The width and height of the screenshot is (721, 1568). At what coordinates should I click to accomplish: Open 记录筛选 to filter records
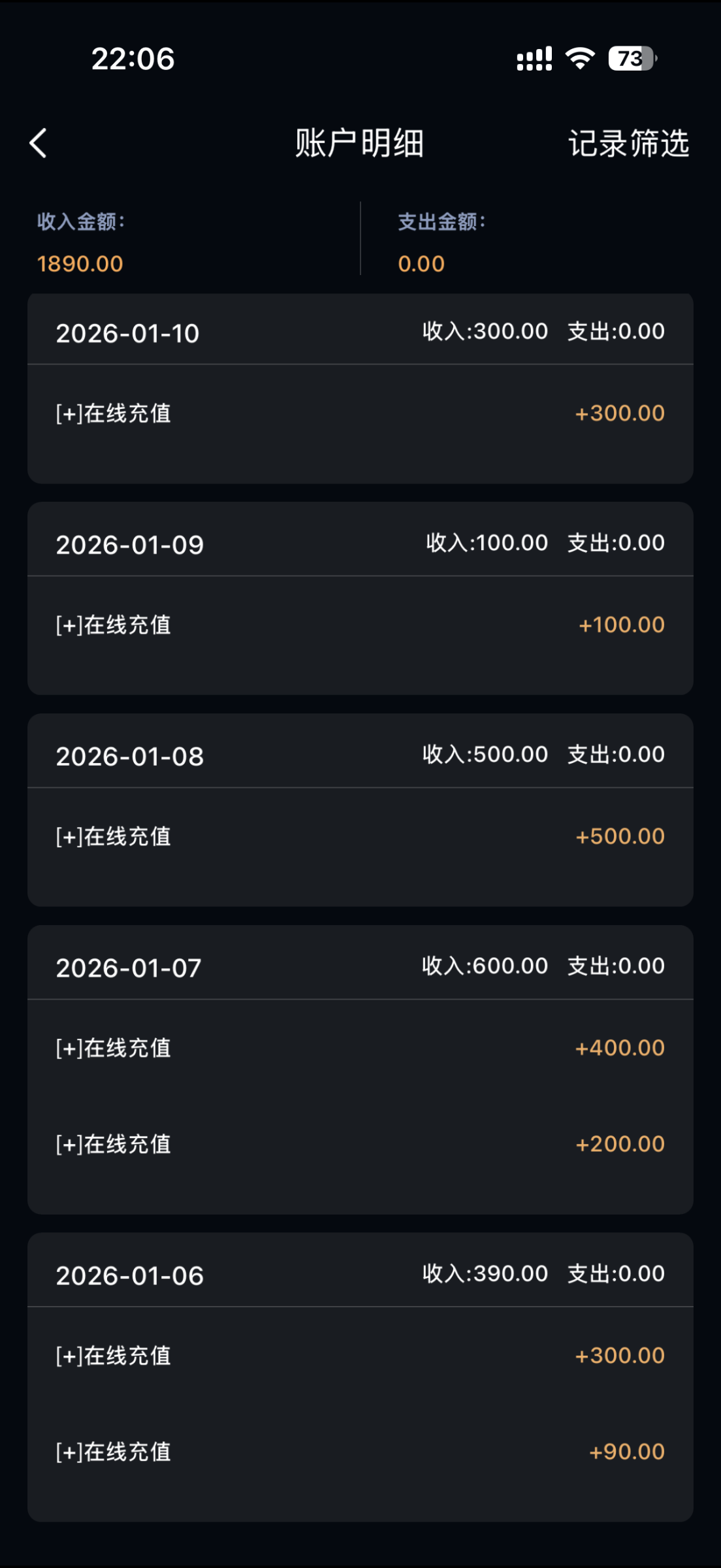click(628, 144)
